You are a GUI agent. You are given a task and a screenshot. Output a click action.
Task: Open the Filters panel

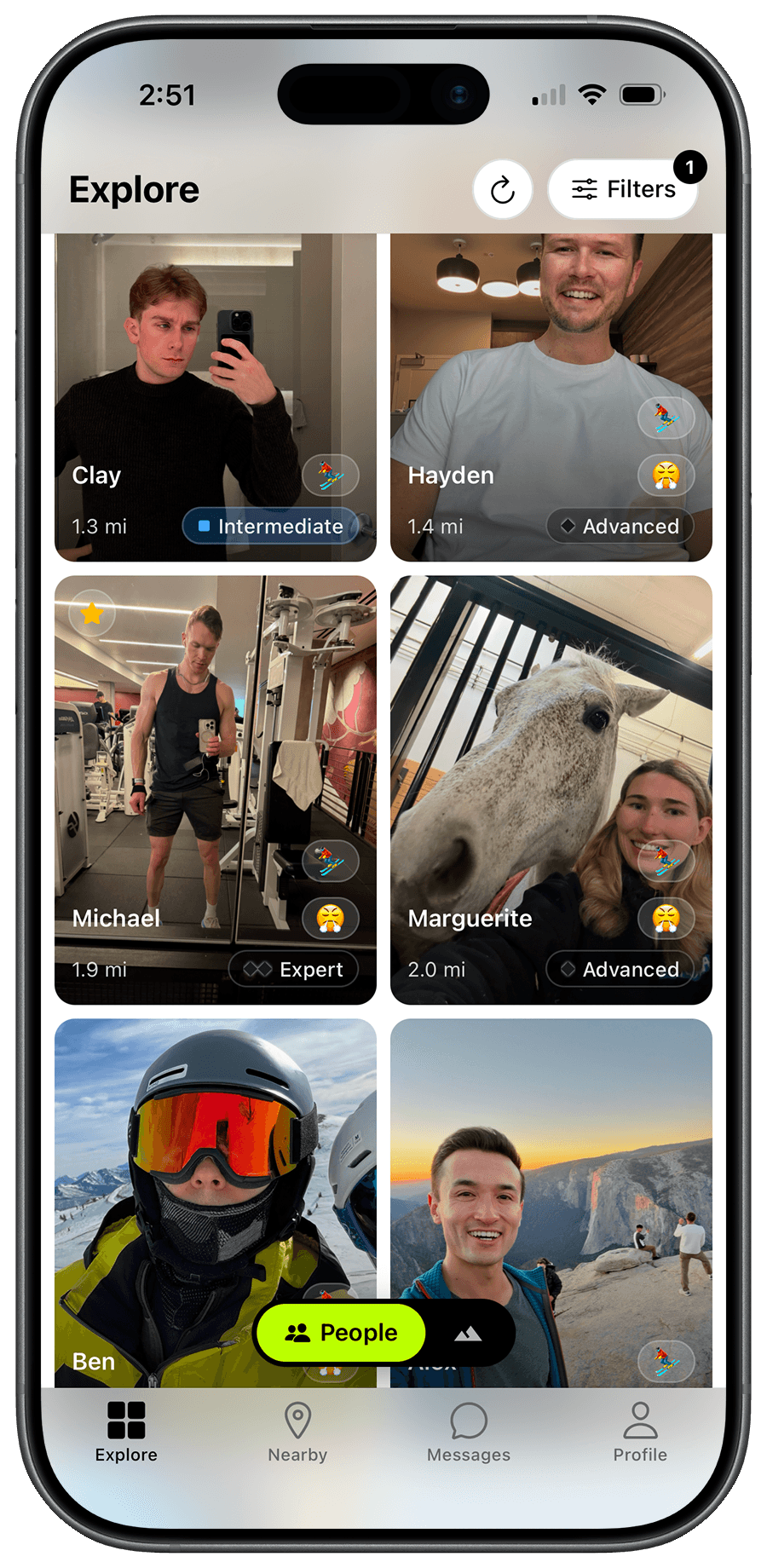click(x=625, y=188)
